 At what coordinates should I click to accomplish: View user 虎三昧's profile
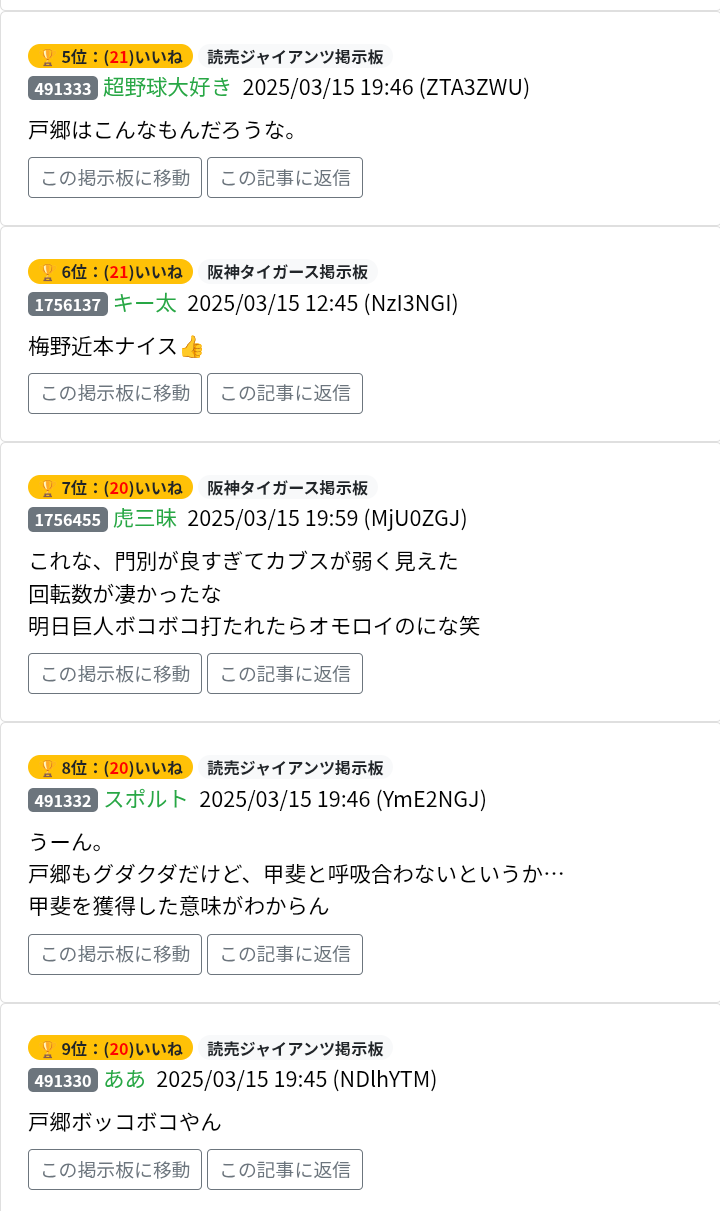[145, 518]
